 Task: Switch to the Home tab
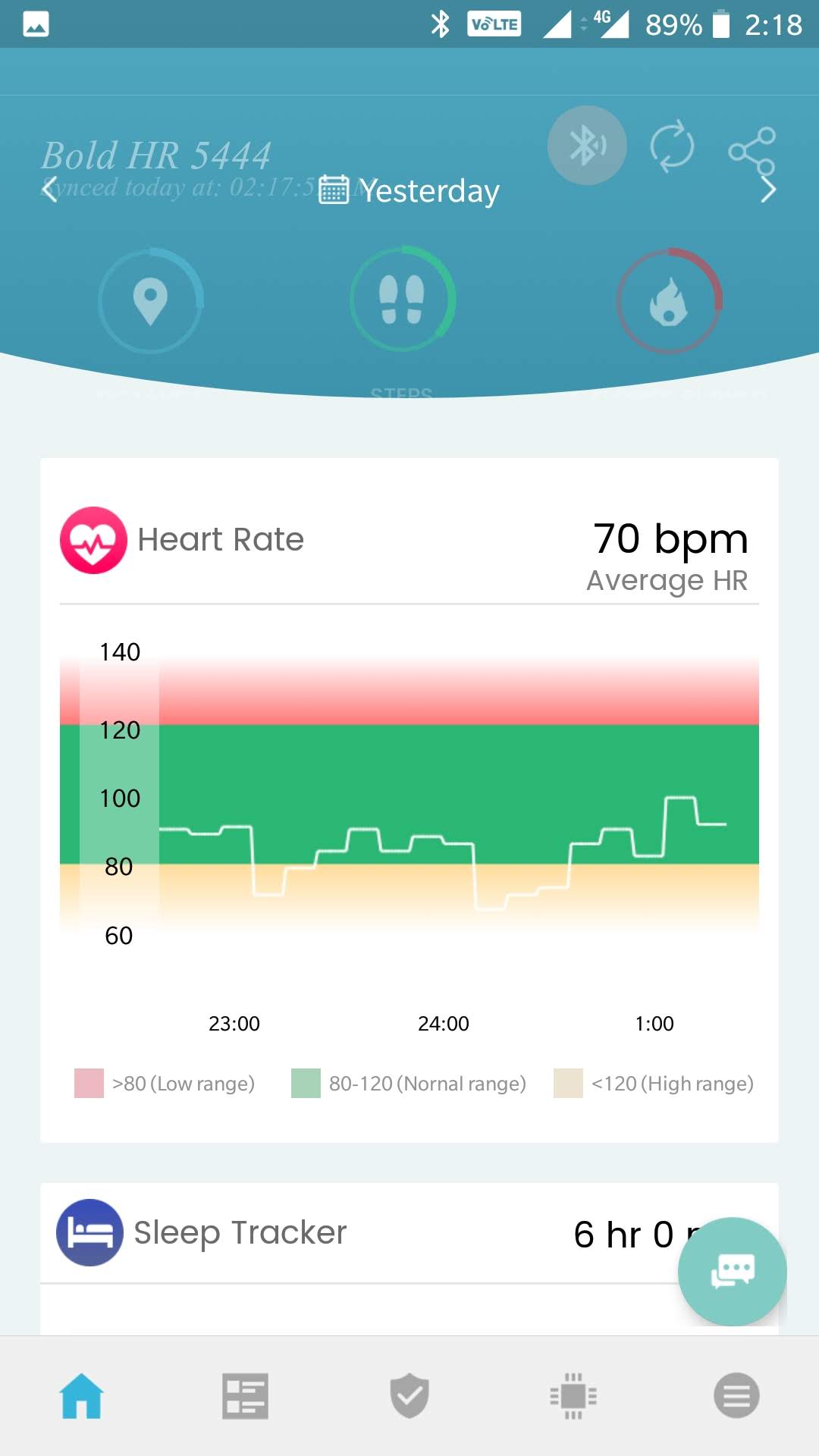82,1395
